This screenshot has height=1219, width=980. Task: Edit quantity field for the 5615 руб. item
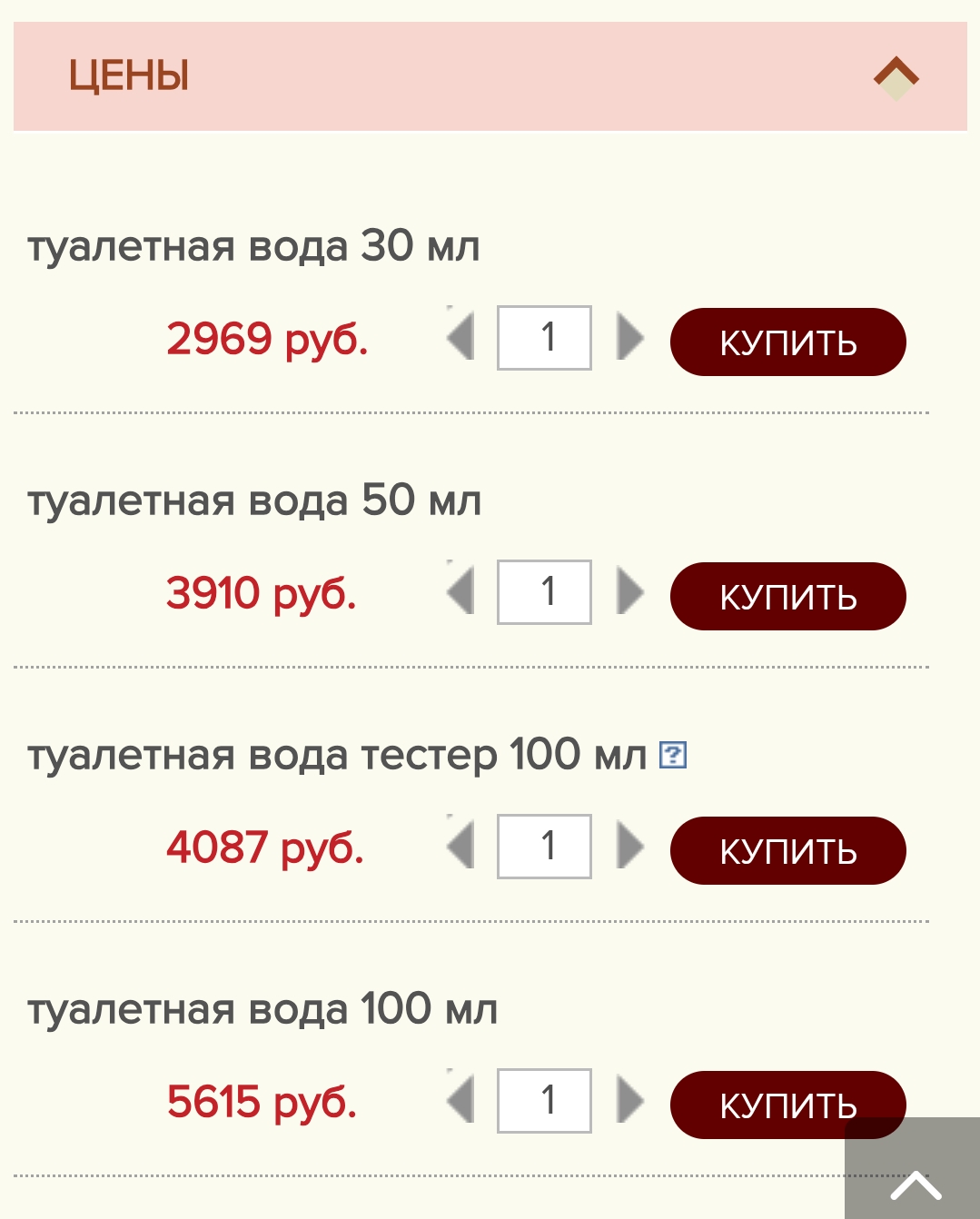point(544,1101)
